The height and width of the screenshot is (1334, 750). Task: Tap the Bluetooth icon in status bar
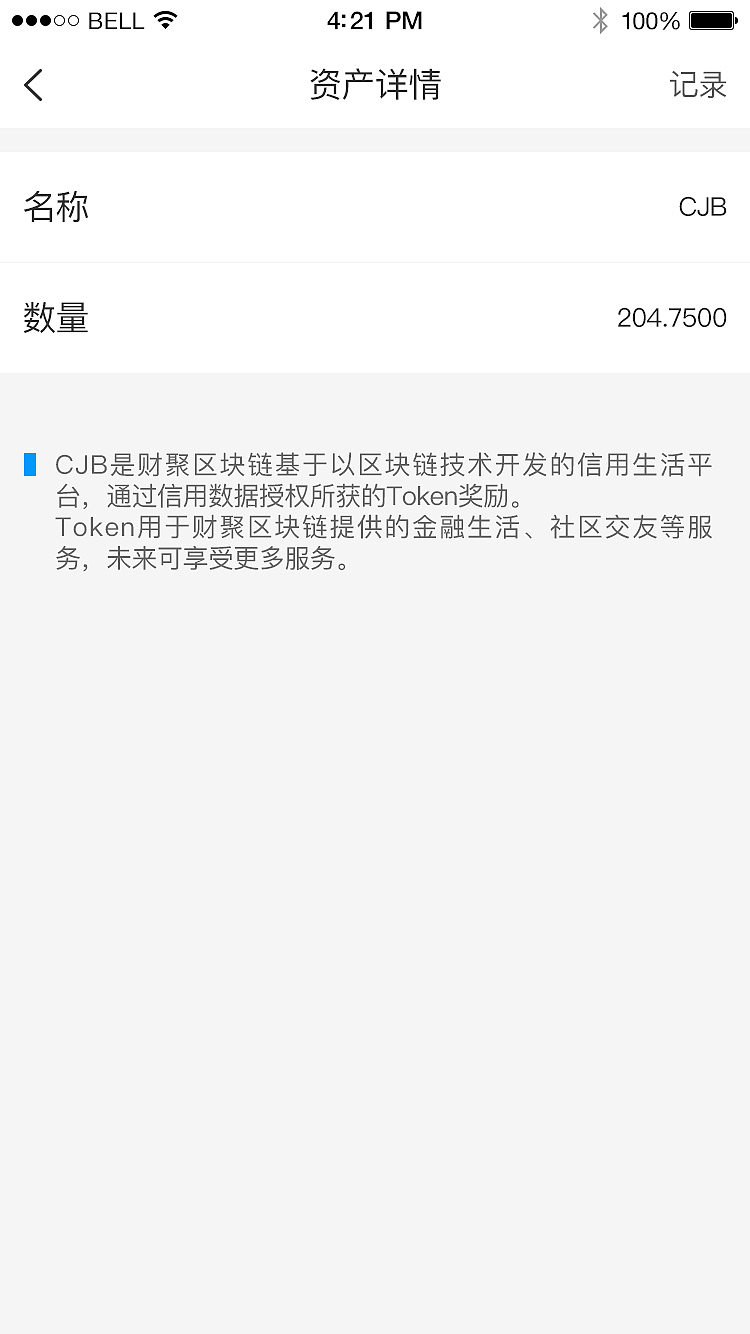600,19
